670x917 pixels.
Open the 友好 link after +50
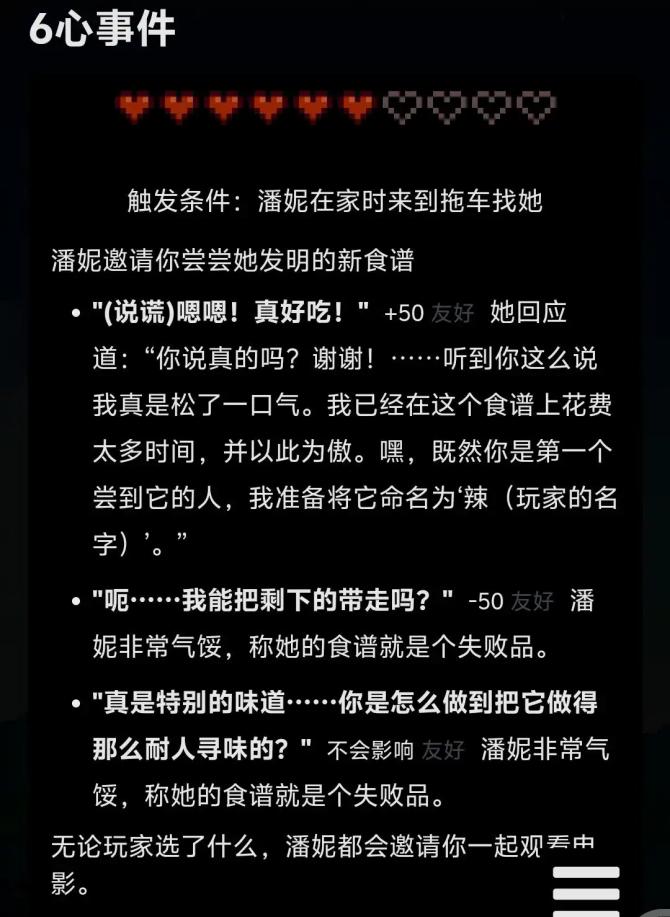[452, 314]
